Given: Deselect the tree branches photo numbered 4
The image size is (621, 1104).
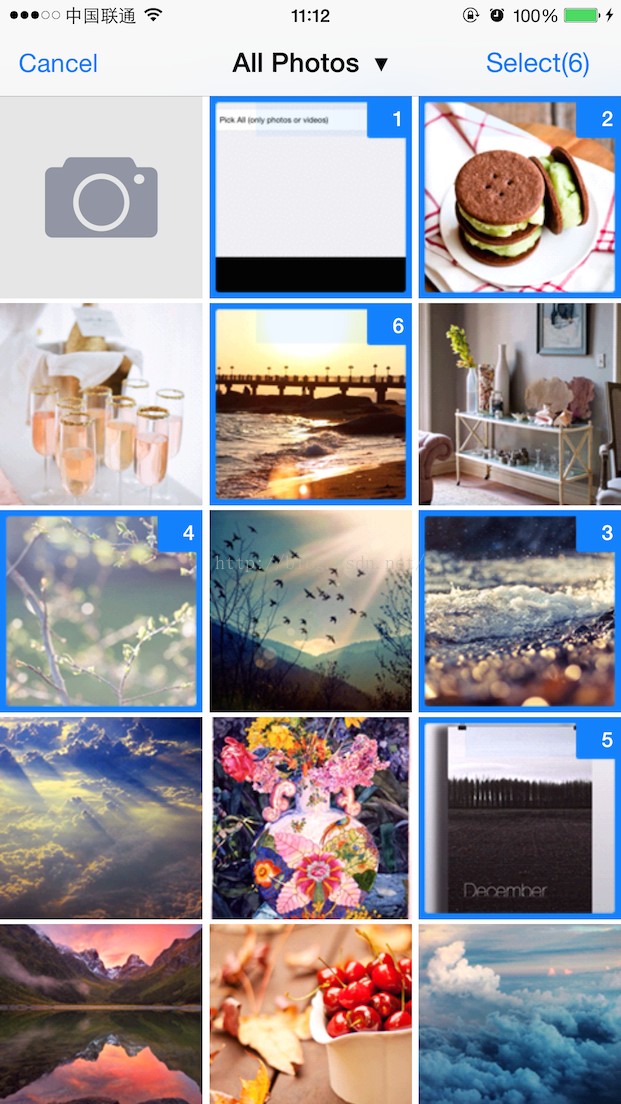Looking at the screenshot, I should 101,611.
